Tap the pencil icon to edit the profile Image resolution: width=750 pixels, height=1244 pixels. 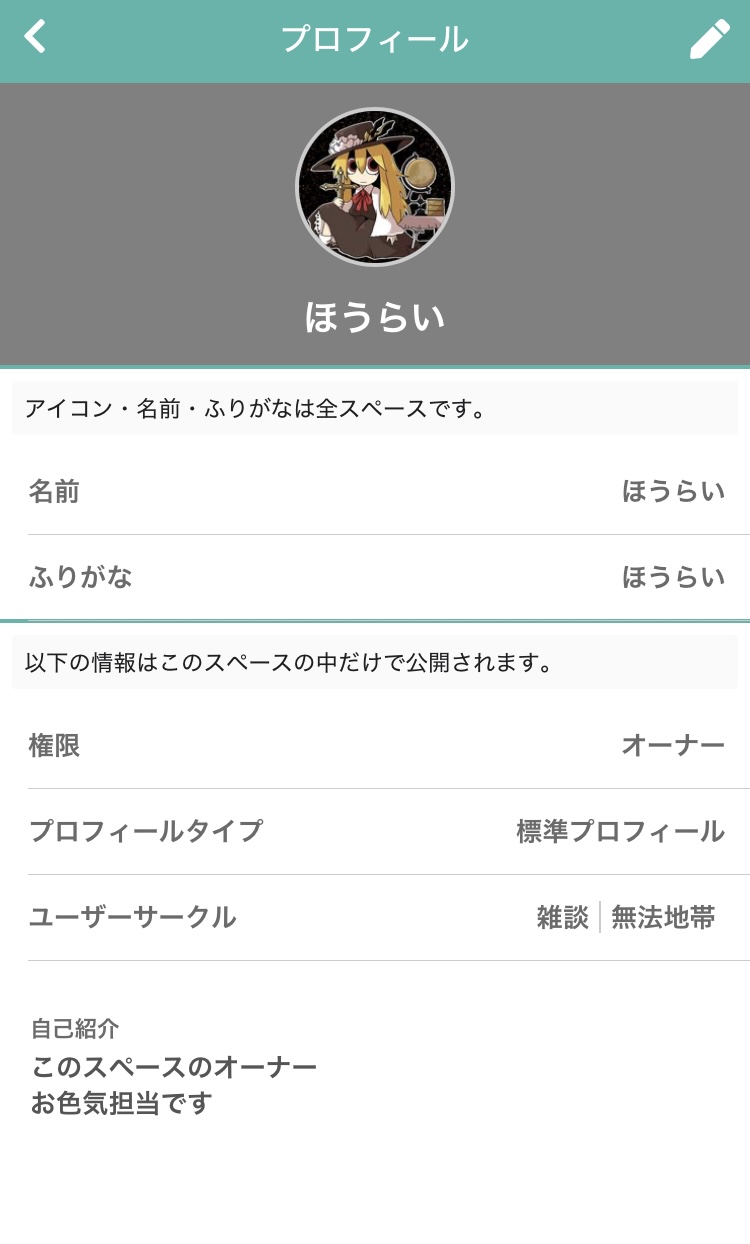tap(710, 40)
